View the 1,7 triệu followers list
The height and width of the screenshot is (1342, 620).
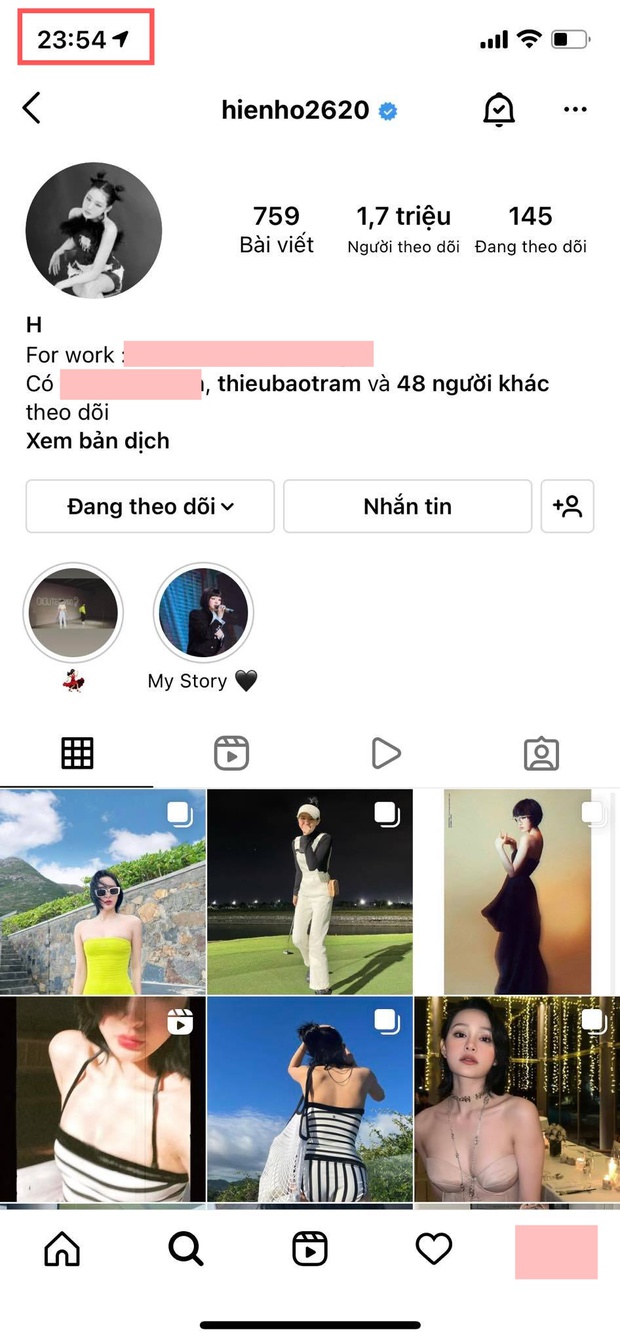click(403, 229)
